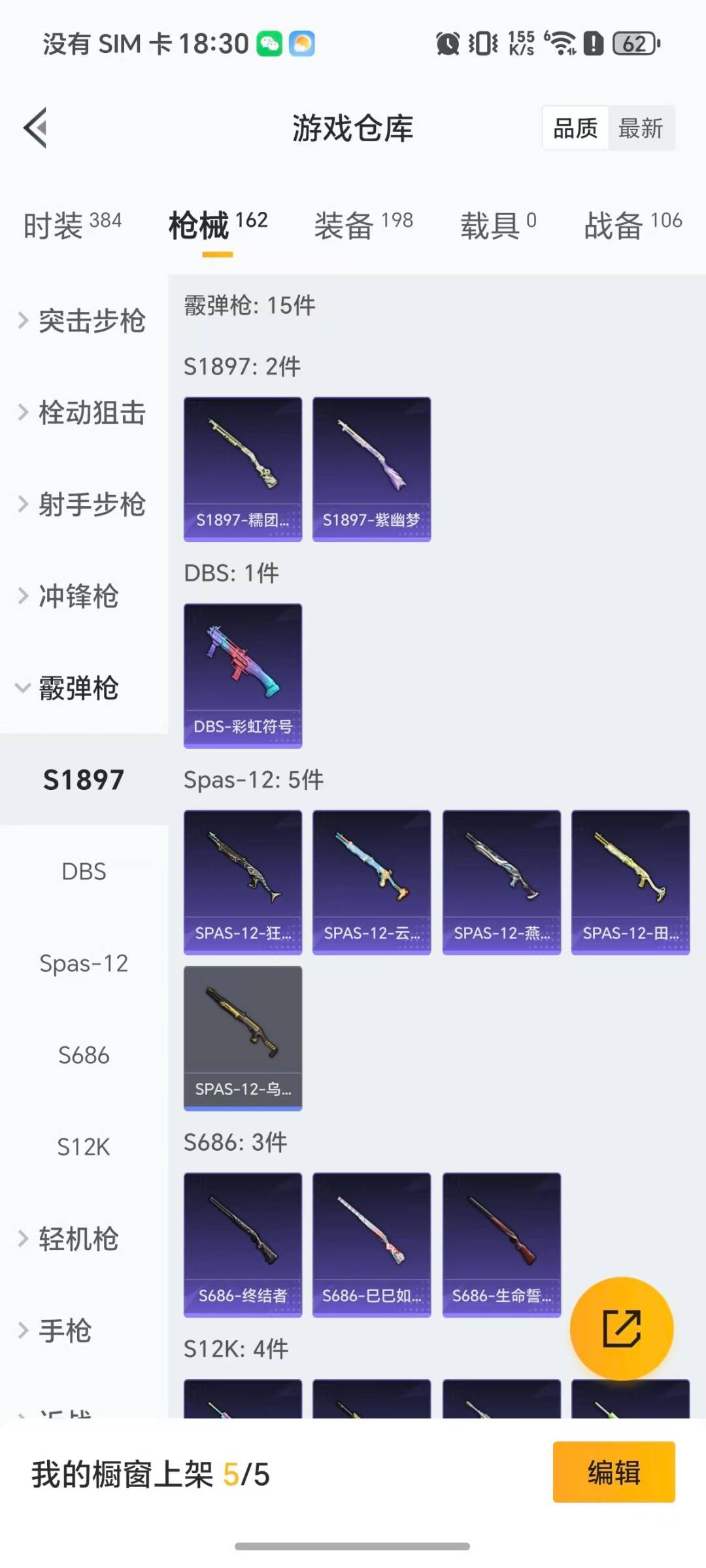706x1568 pixels.
Task: Open the DBS-彩虹符号 skin thumbnail
Action: click(243, 675)
